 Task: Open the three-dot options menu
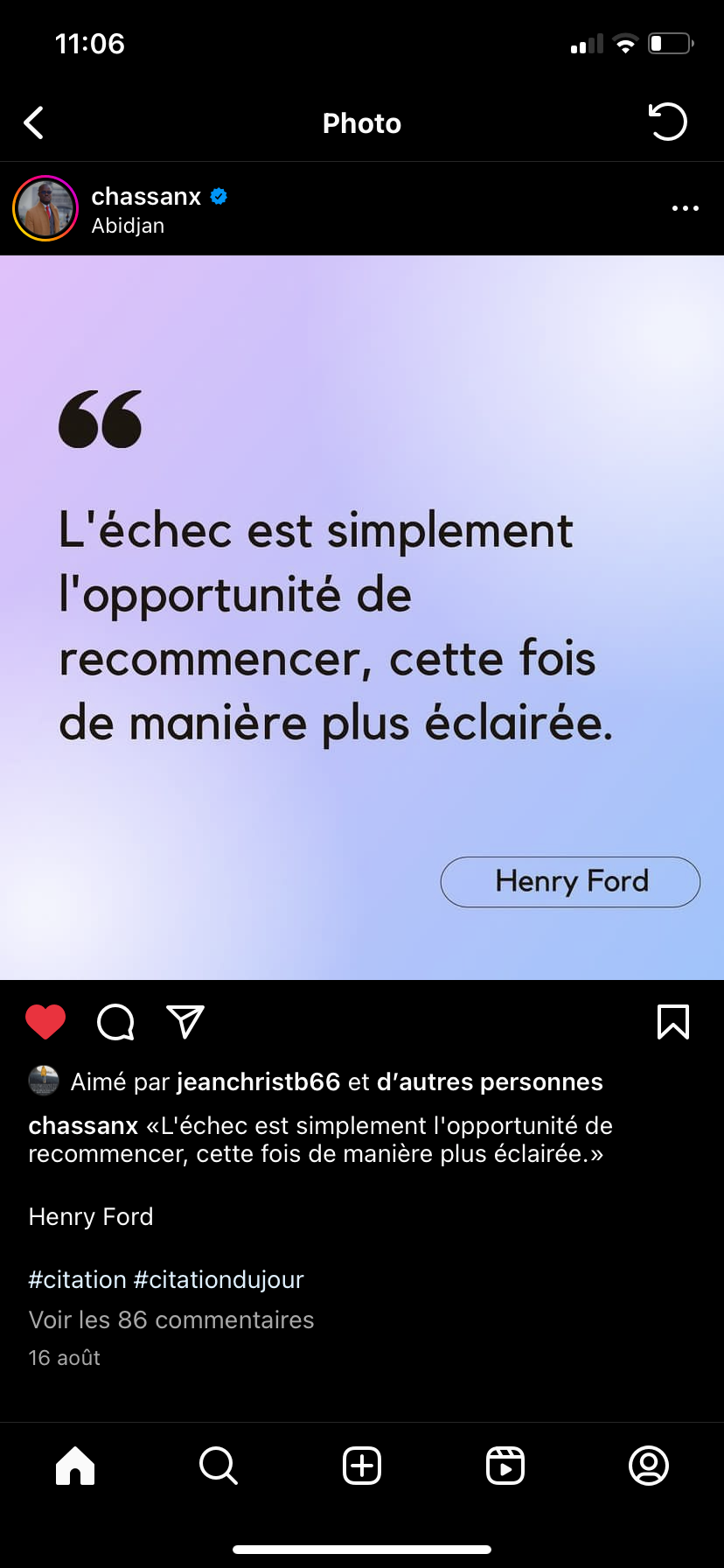click(685, 208)
